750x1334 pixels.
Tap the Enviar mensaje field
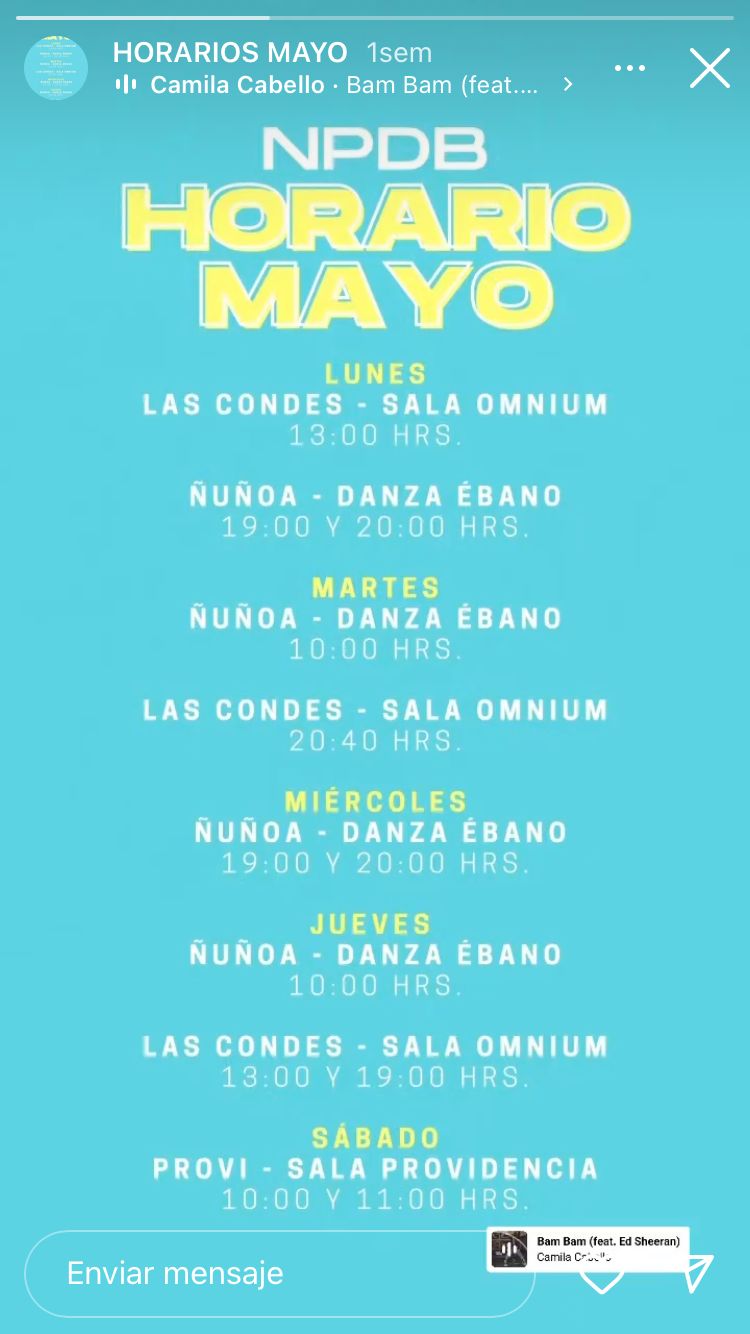click(278, 1273)
